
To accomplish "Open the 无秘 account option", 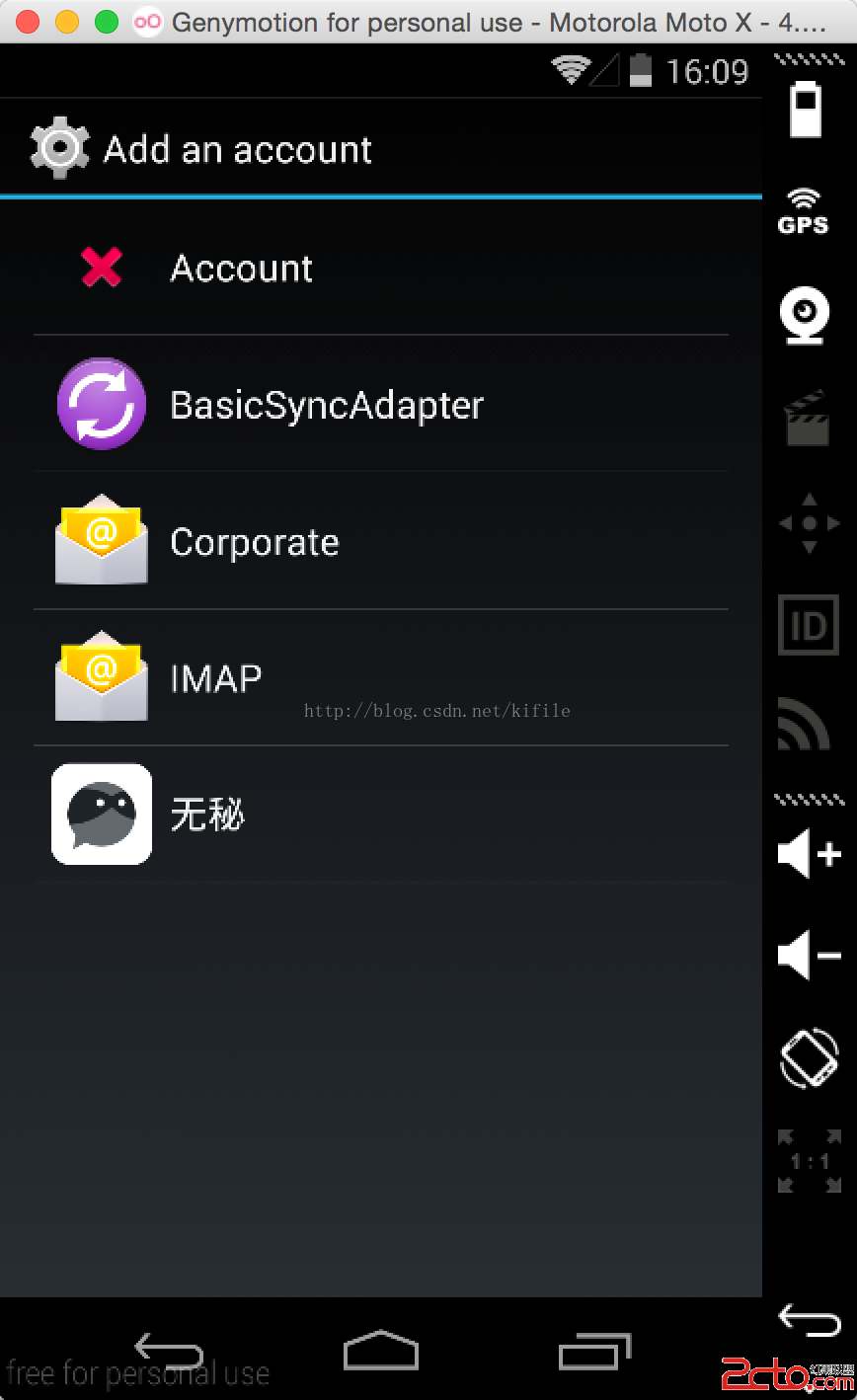I will [380, 815].
